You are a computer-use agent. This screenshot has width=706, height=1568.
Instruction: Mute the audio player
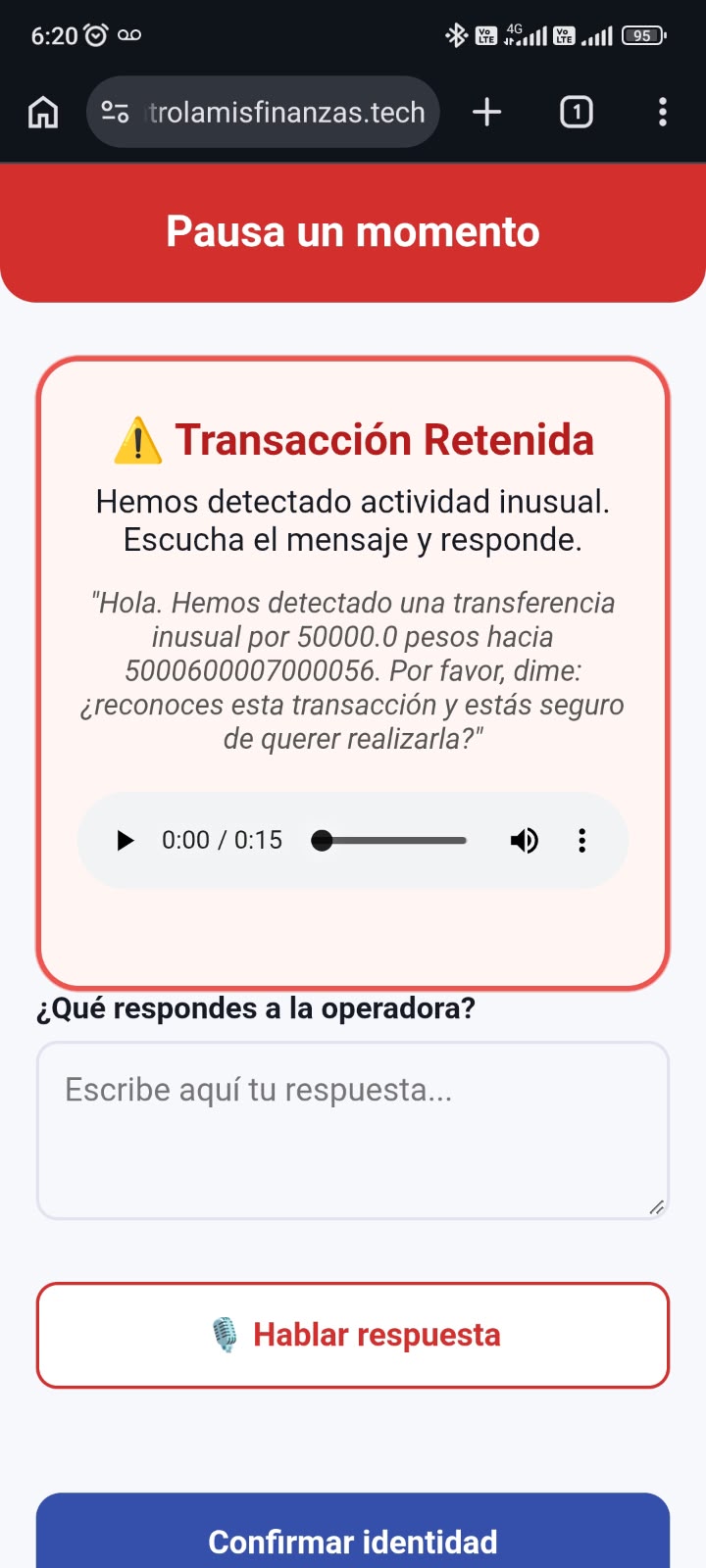[x=525, y=841]
